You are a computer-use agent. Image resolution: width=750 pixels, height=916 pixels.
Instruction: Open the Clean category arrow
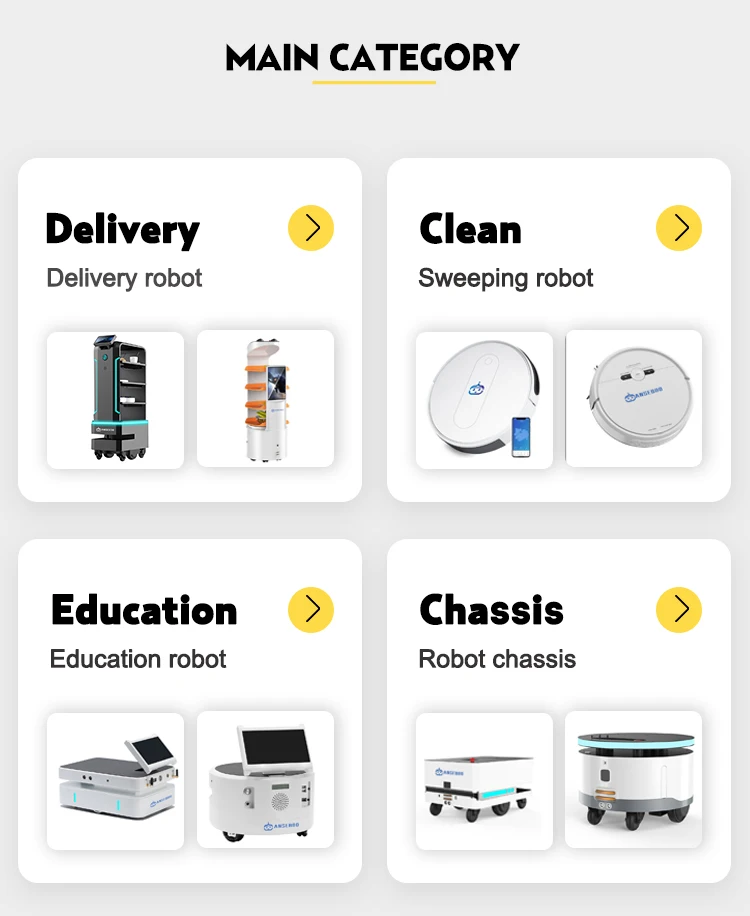click(679, 228)
